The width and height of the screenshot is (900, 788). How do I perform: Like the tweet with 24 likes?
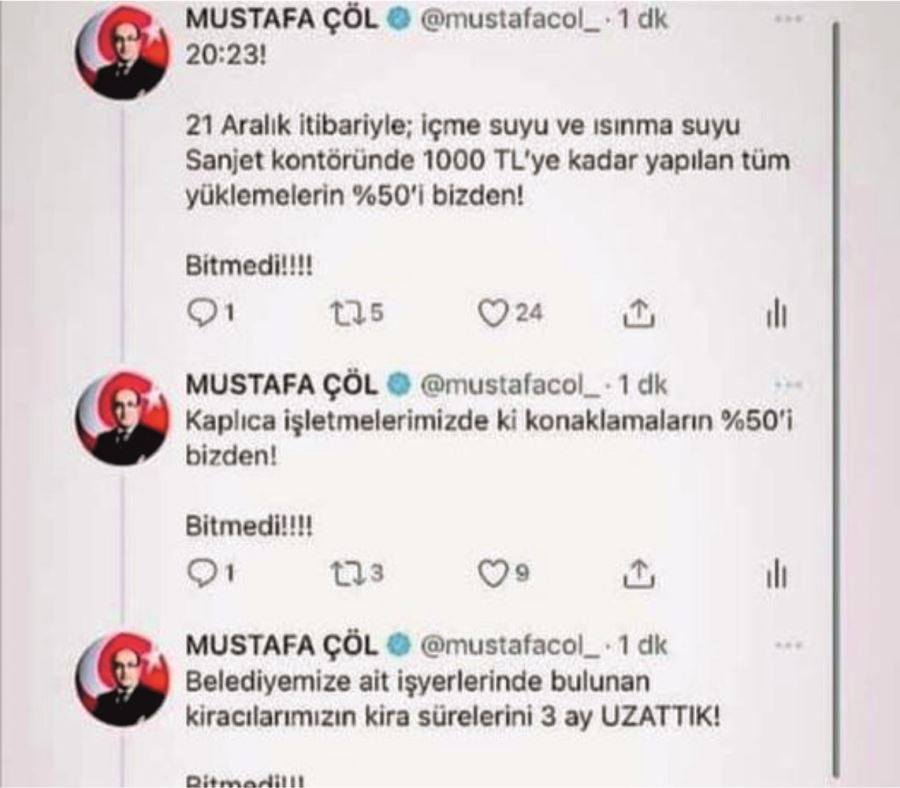[x=493, y=314]
